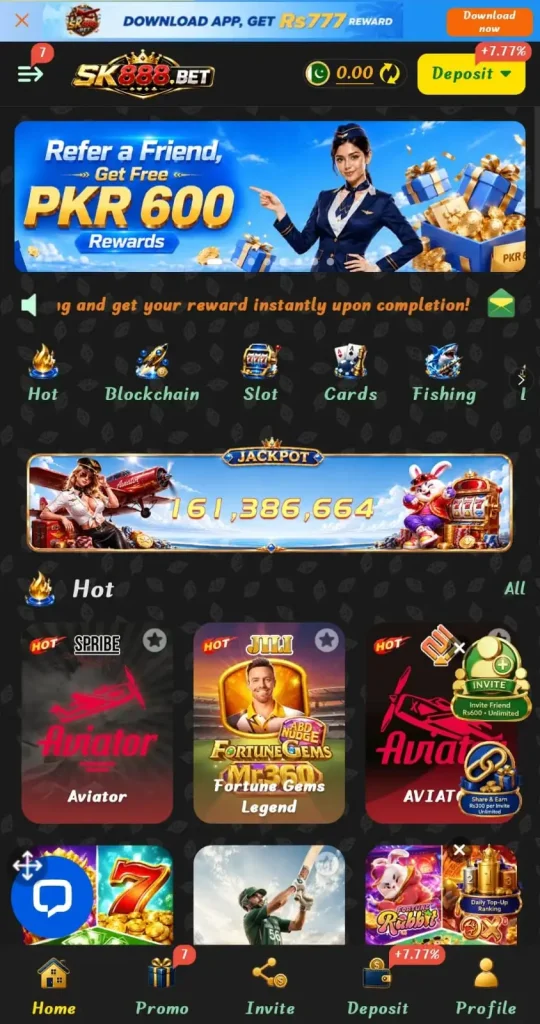The height and width of the screenshot is (1024, 540).
Task: Select the Slot game category
Action: tap(261, 373)
